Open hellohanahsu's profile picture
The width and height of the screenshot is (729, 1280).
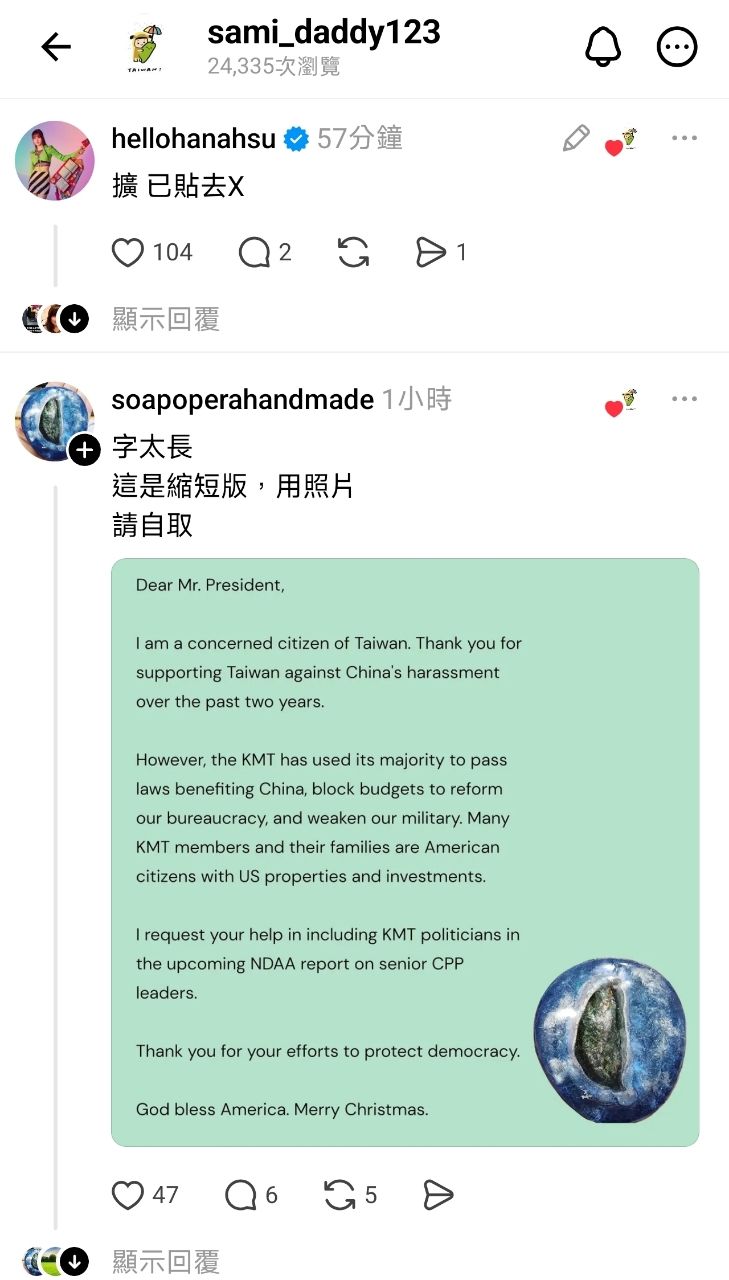tap(55, 160)
